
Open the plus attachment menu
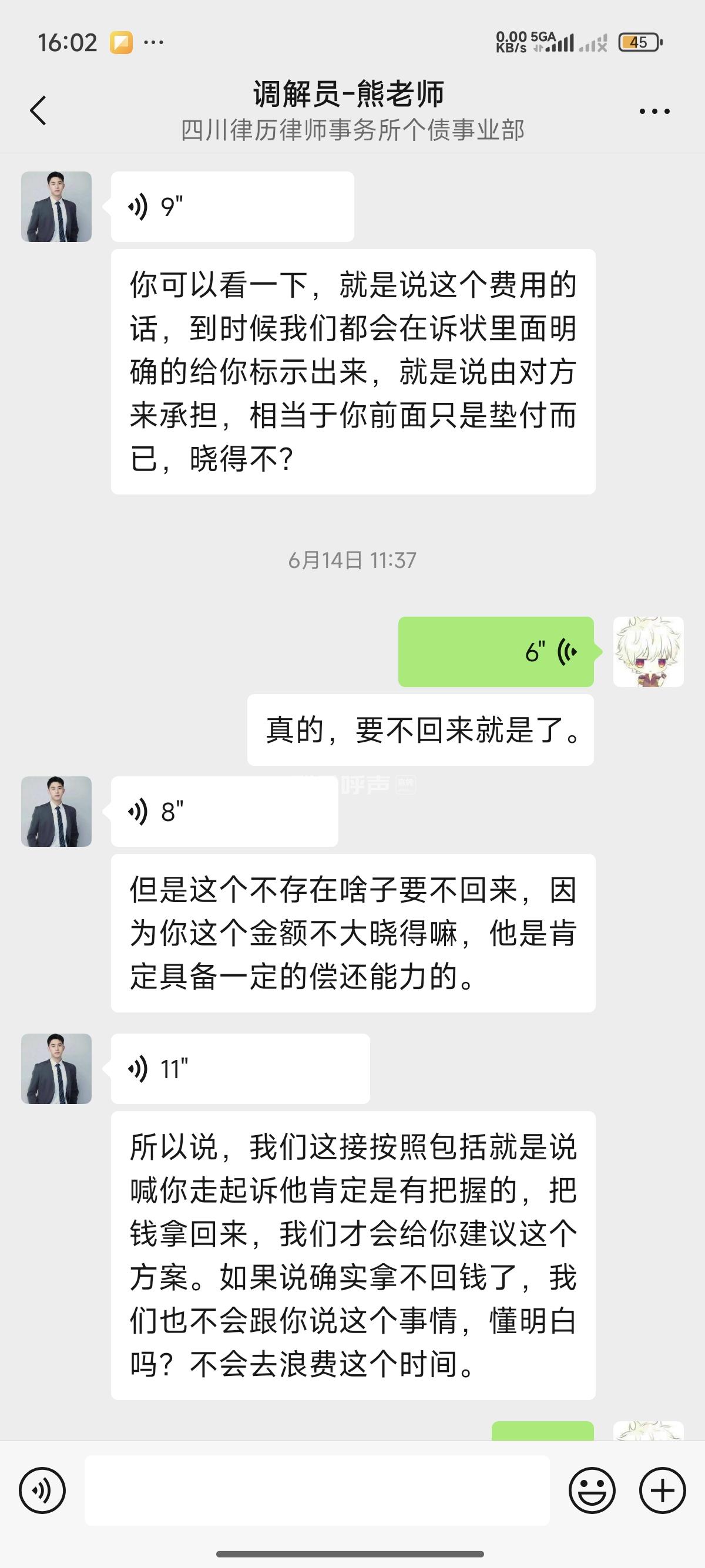[x=662, y=1490]
